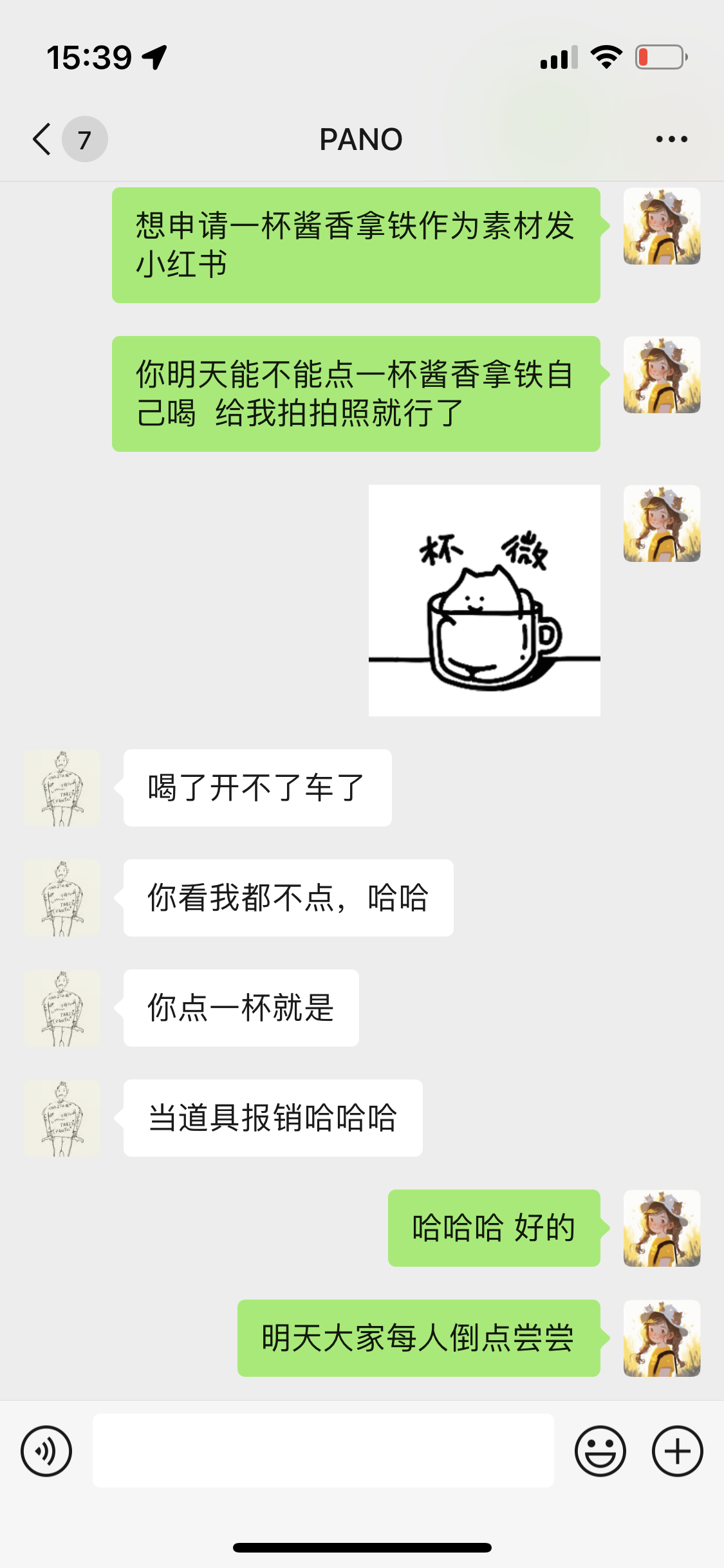
Task: Open sender avatar beside 喝了开不了车了
Action: (x=62, y=788)
